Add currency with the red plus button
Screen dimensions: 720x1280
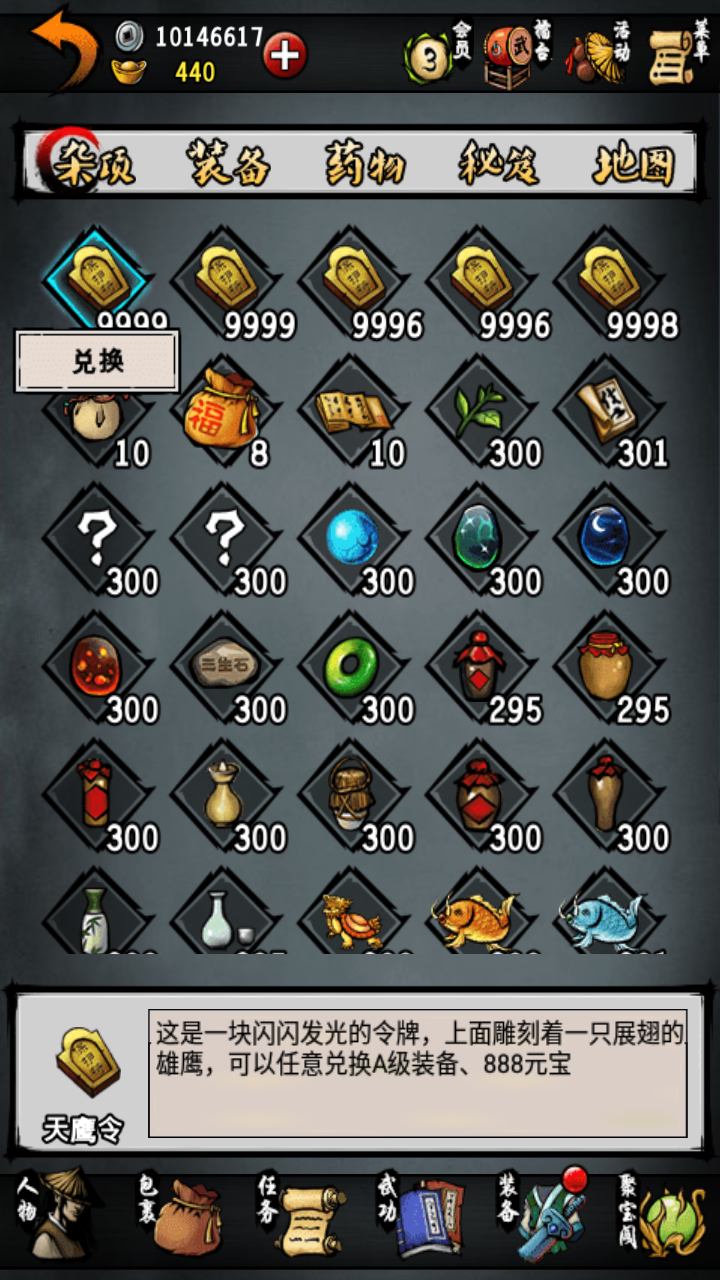tap(285, 54)
